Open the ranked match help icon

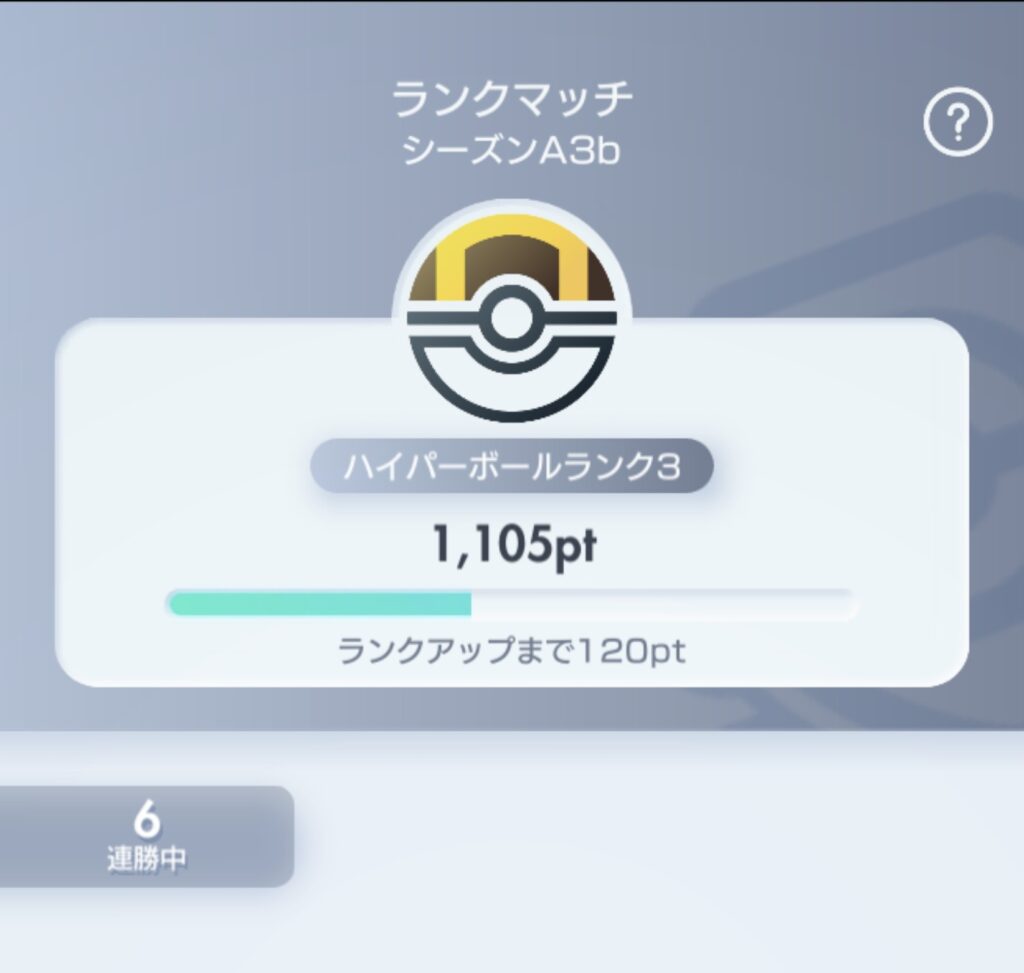tap(957, 124)
